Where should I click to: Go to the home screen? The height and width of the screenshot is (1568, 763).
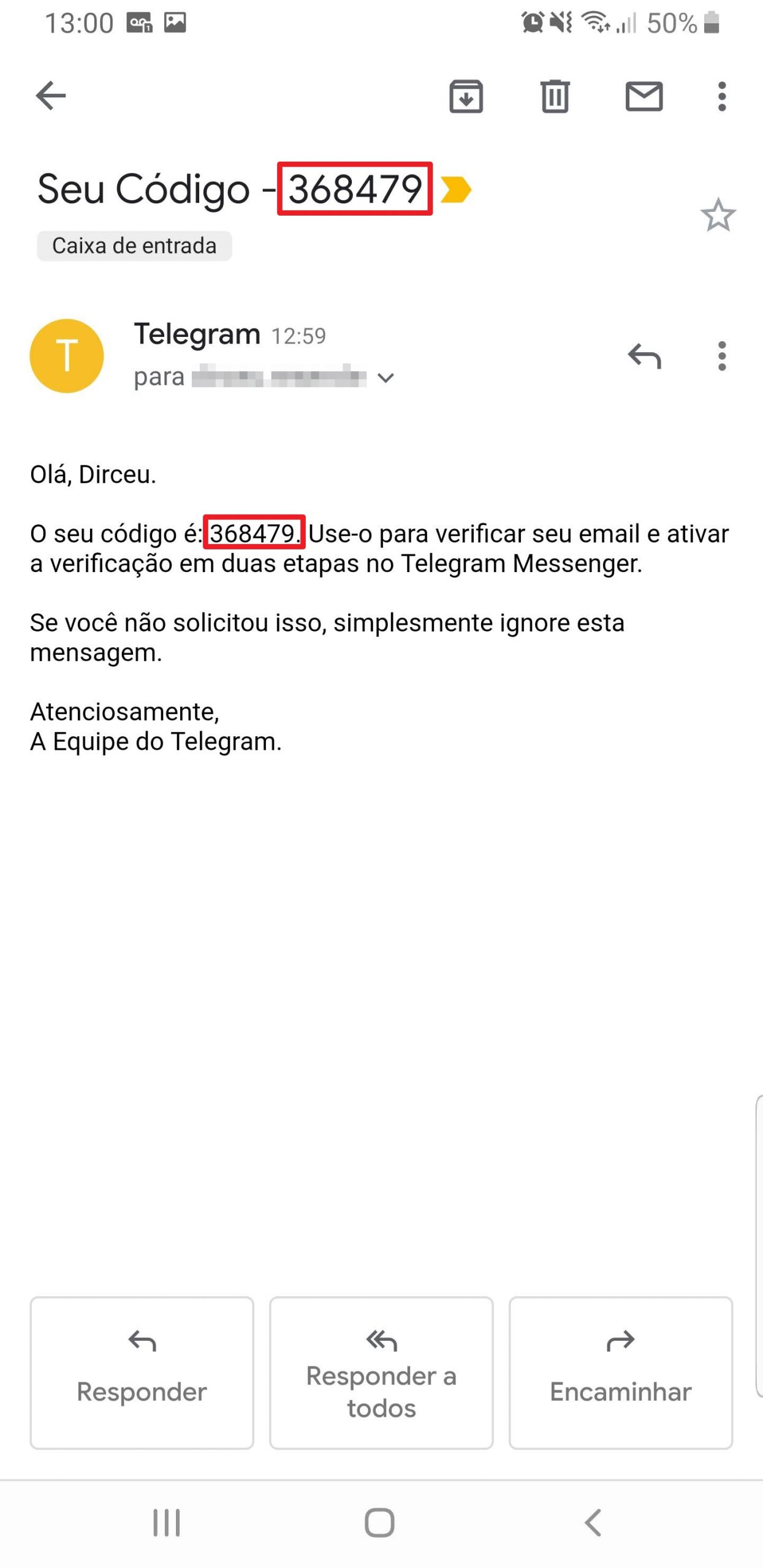point(380,1522)
